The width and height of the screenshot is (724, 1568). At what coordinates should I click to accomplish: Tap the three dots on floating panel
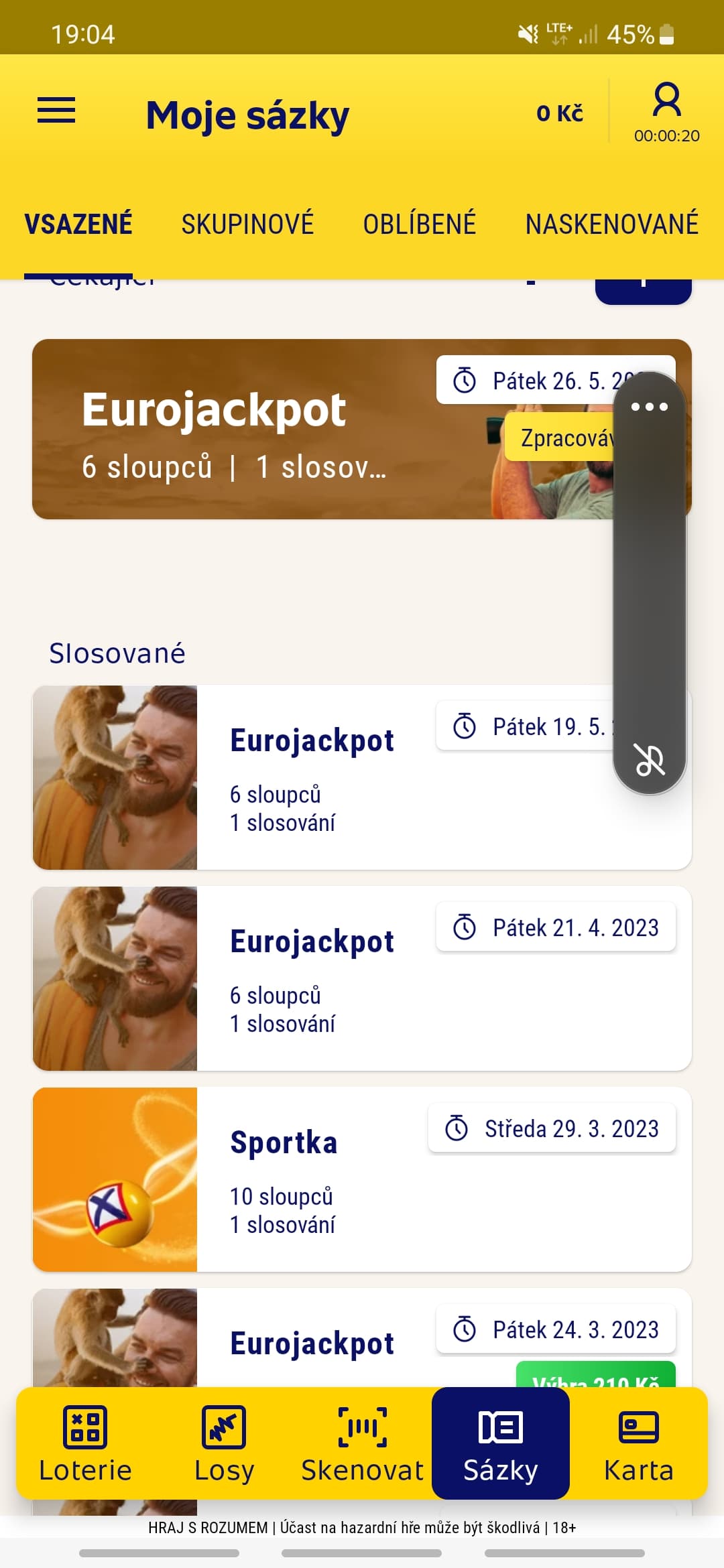pos(650,407)
